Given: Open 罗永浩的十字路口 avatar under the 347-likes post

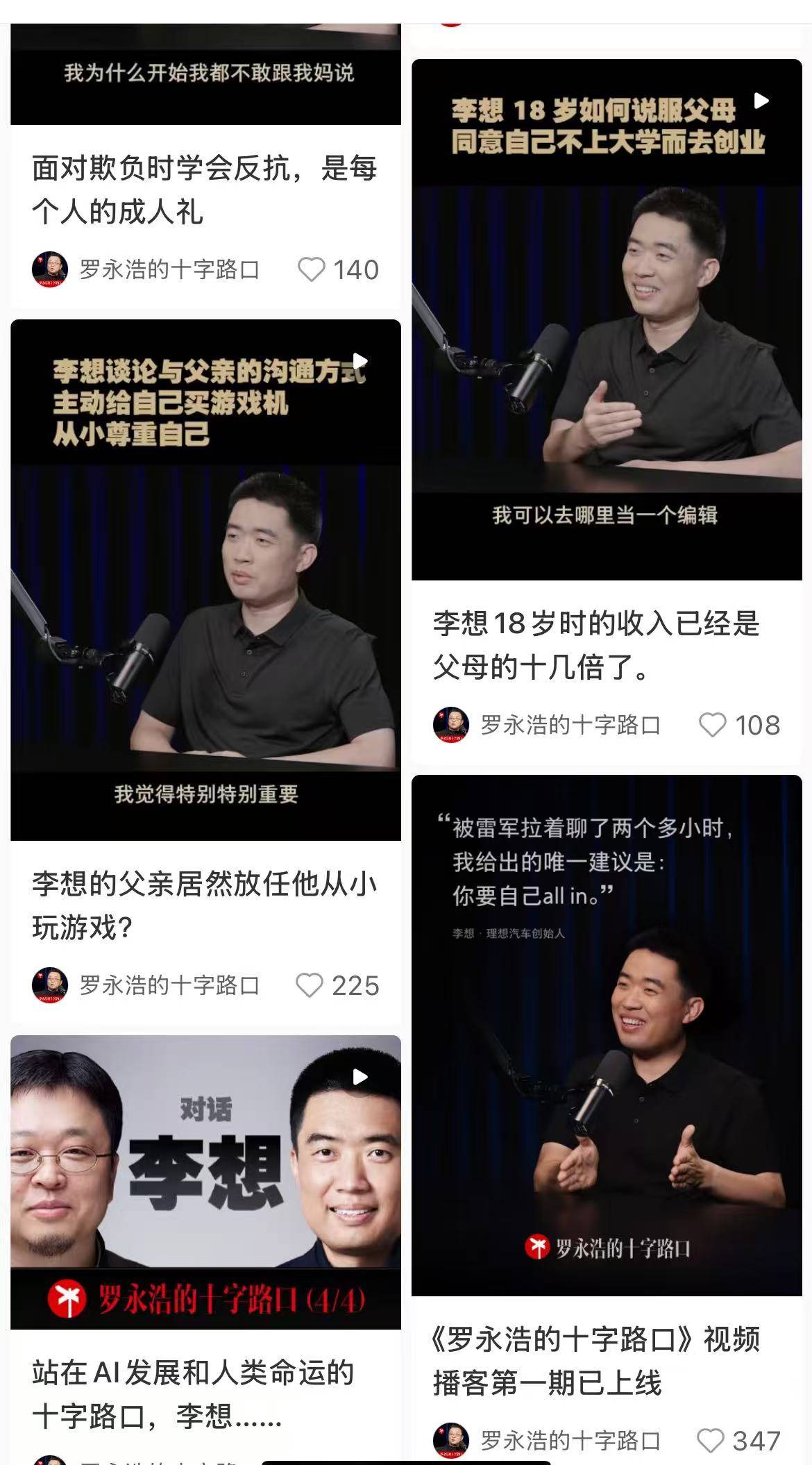Looking at the screenshot, I should click(451, 1439).
